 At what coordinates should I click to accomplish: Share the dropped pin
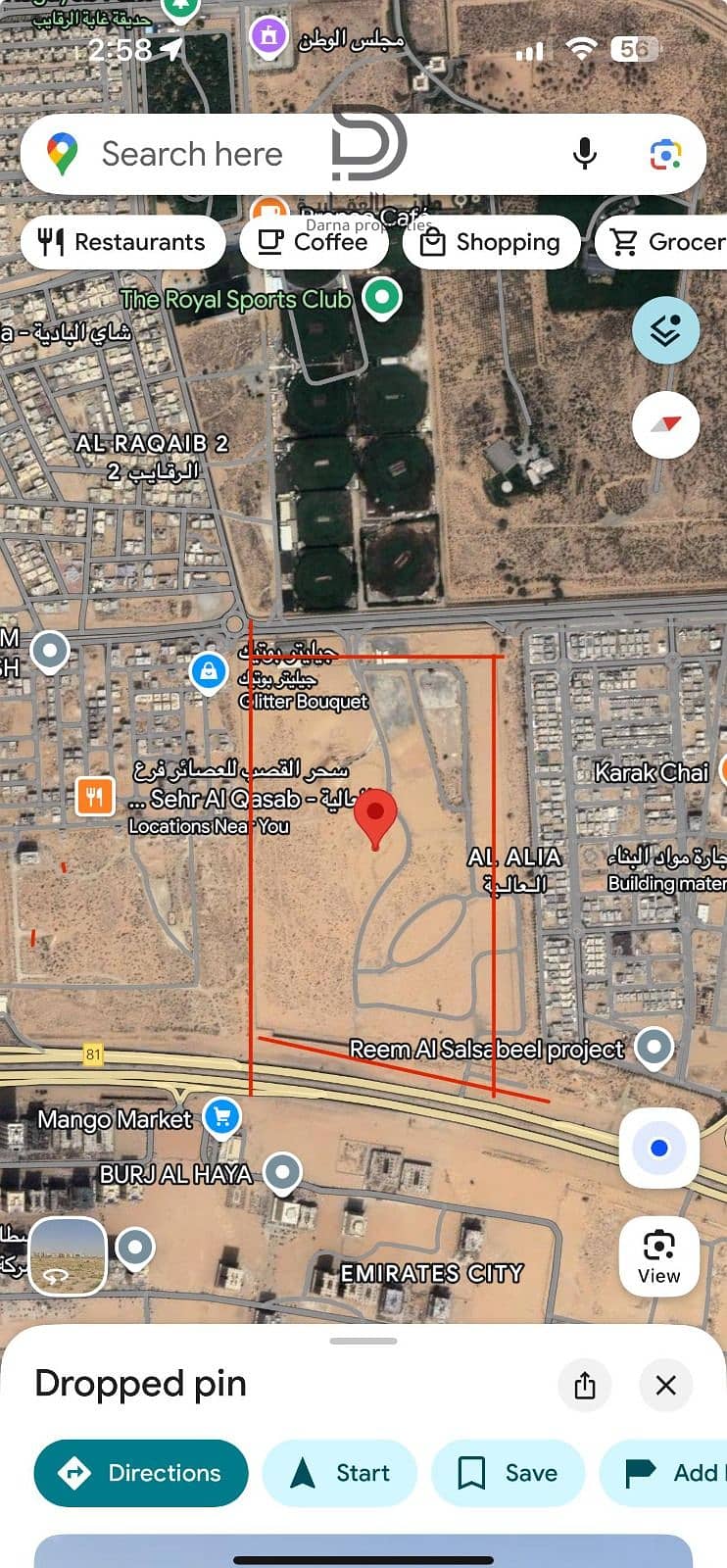[x=585, y=1385]
